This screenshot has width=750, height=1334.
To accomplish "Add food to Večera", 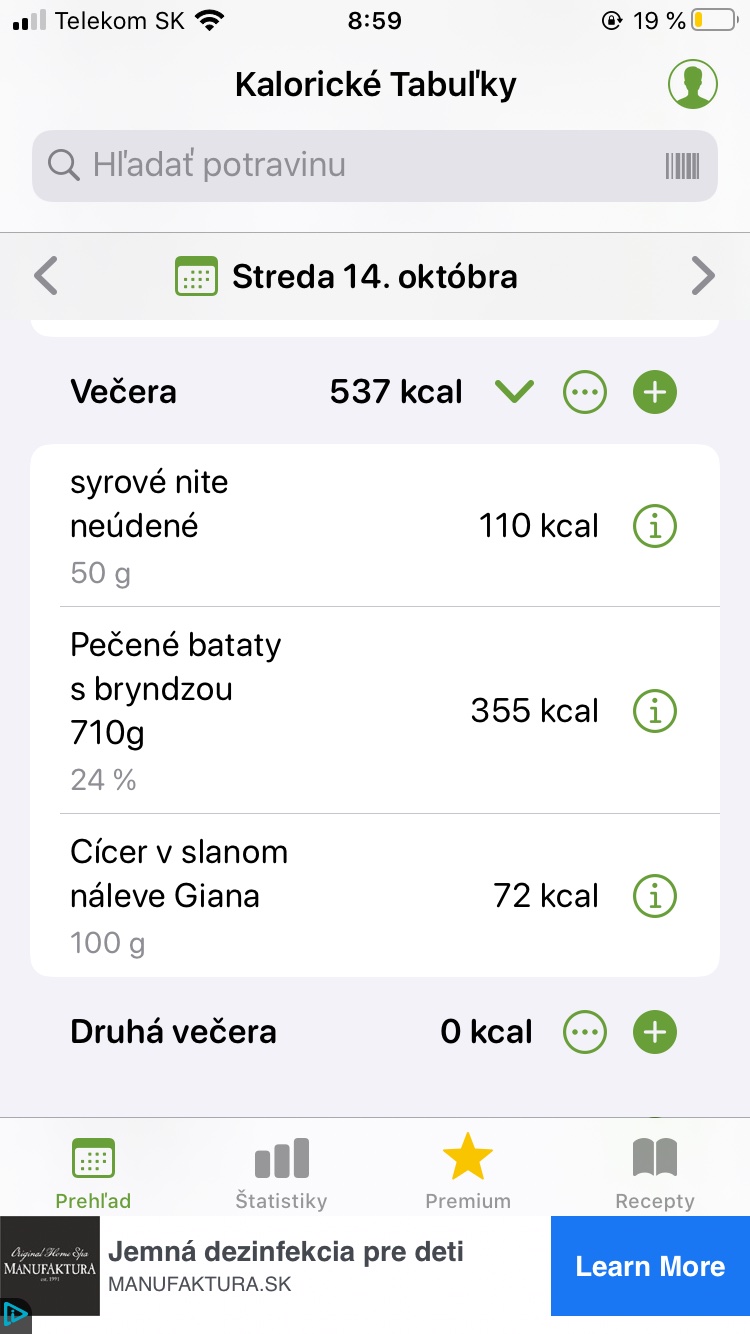I will click(x=655, y=392).
